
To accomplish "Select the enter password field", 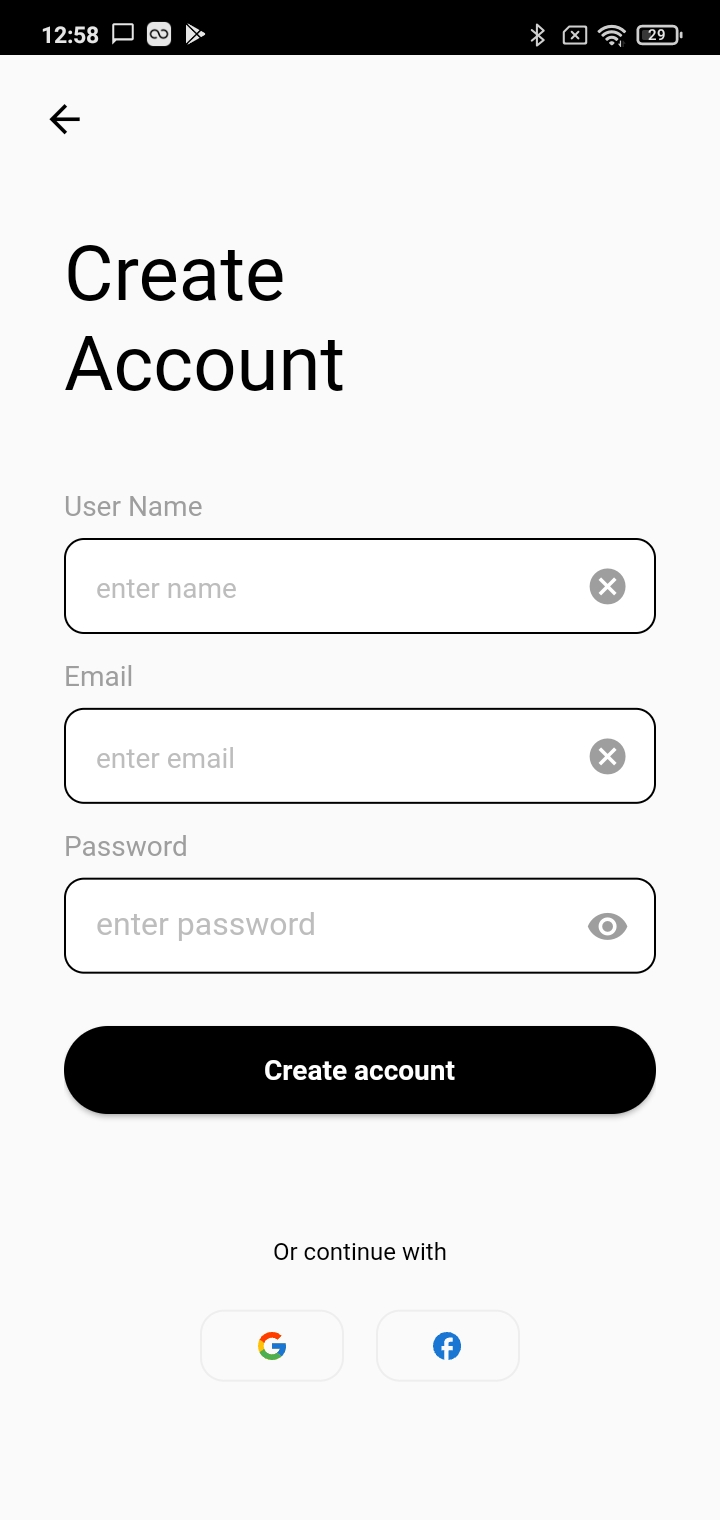I will point(360,926).
